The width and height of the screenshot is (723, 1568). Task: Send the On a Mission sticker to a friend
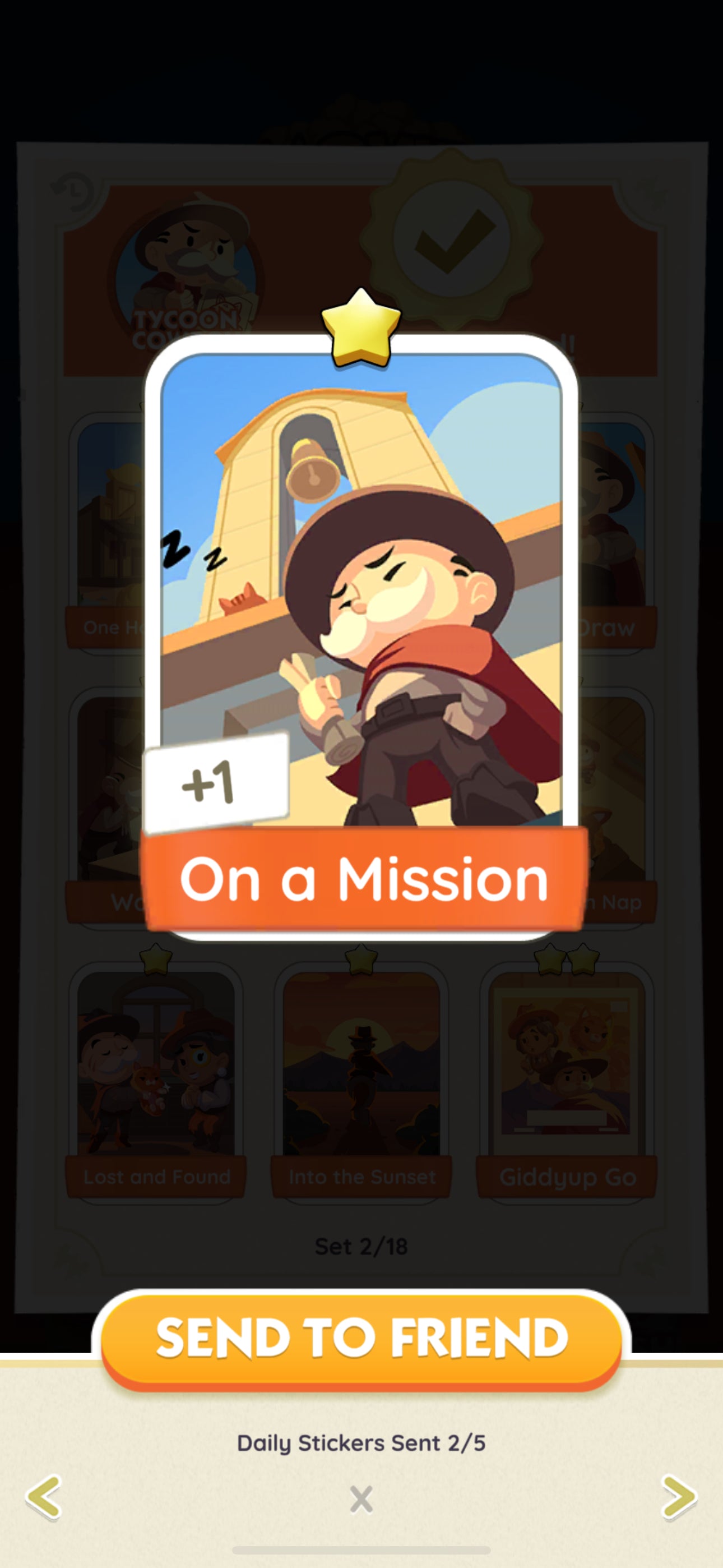pos(361,1339)
